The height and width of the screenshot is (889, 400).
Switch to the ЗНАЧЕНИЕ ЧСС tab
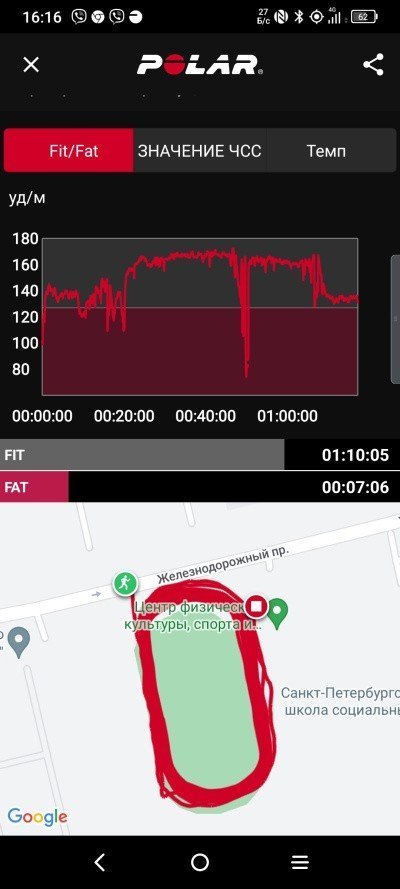pos(199,150)
